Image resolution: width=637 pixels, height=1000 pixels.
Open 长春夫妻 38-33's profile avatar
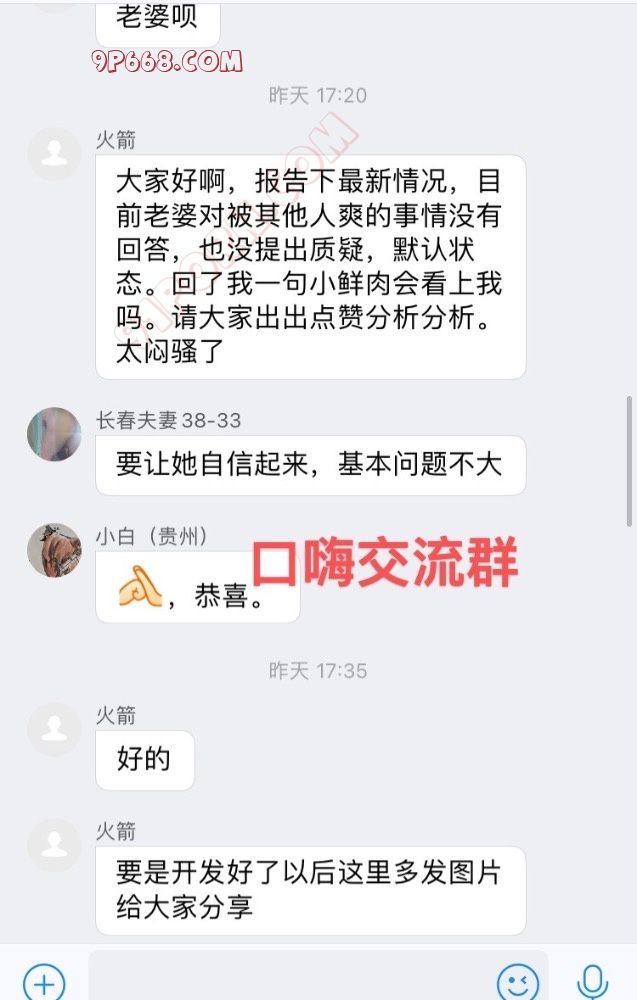54,434
